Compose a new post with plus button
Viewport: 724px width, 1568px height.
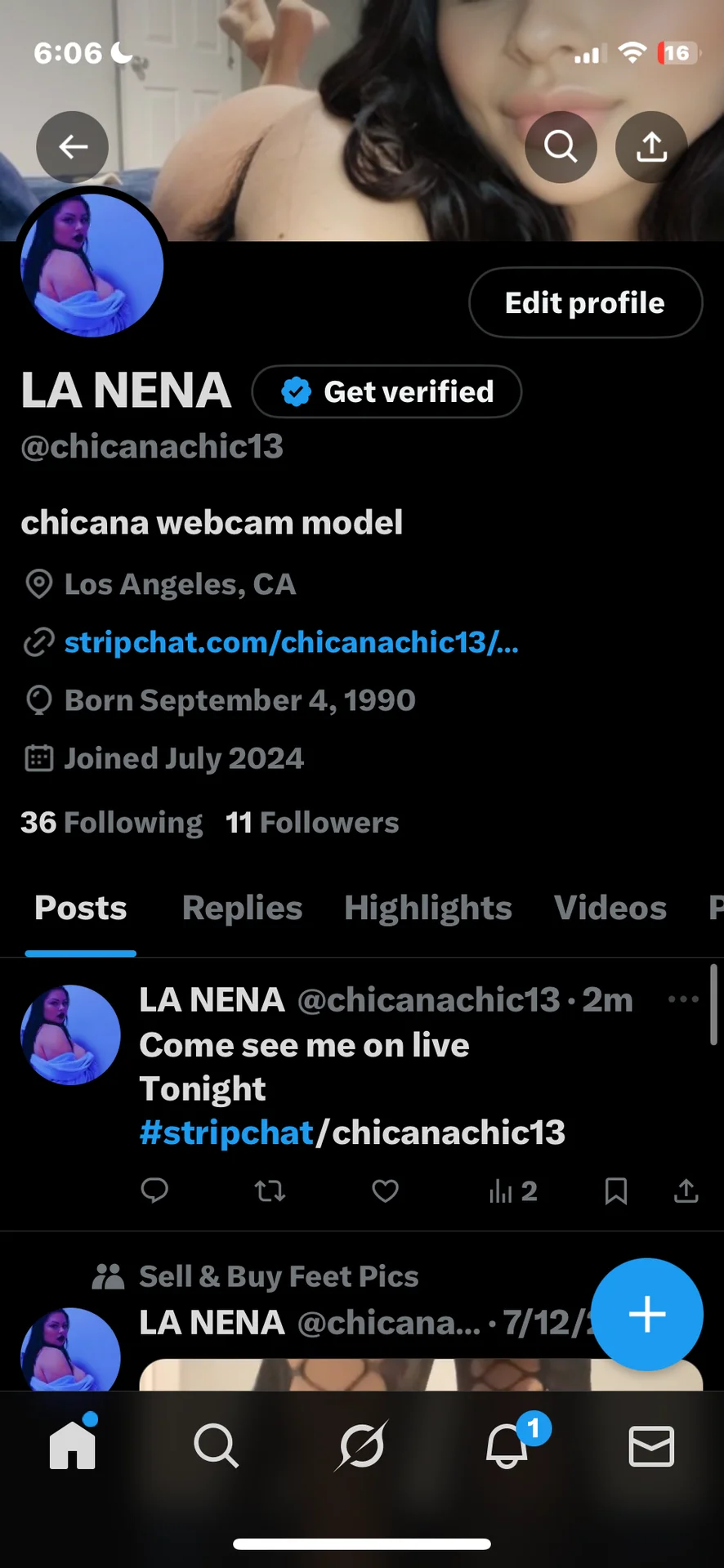pos(646,1314)
